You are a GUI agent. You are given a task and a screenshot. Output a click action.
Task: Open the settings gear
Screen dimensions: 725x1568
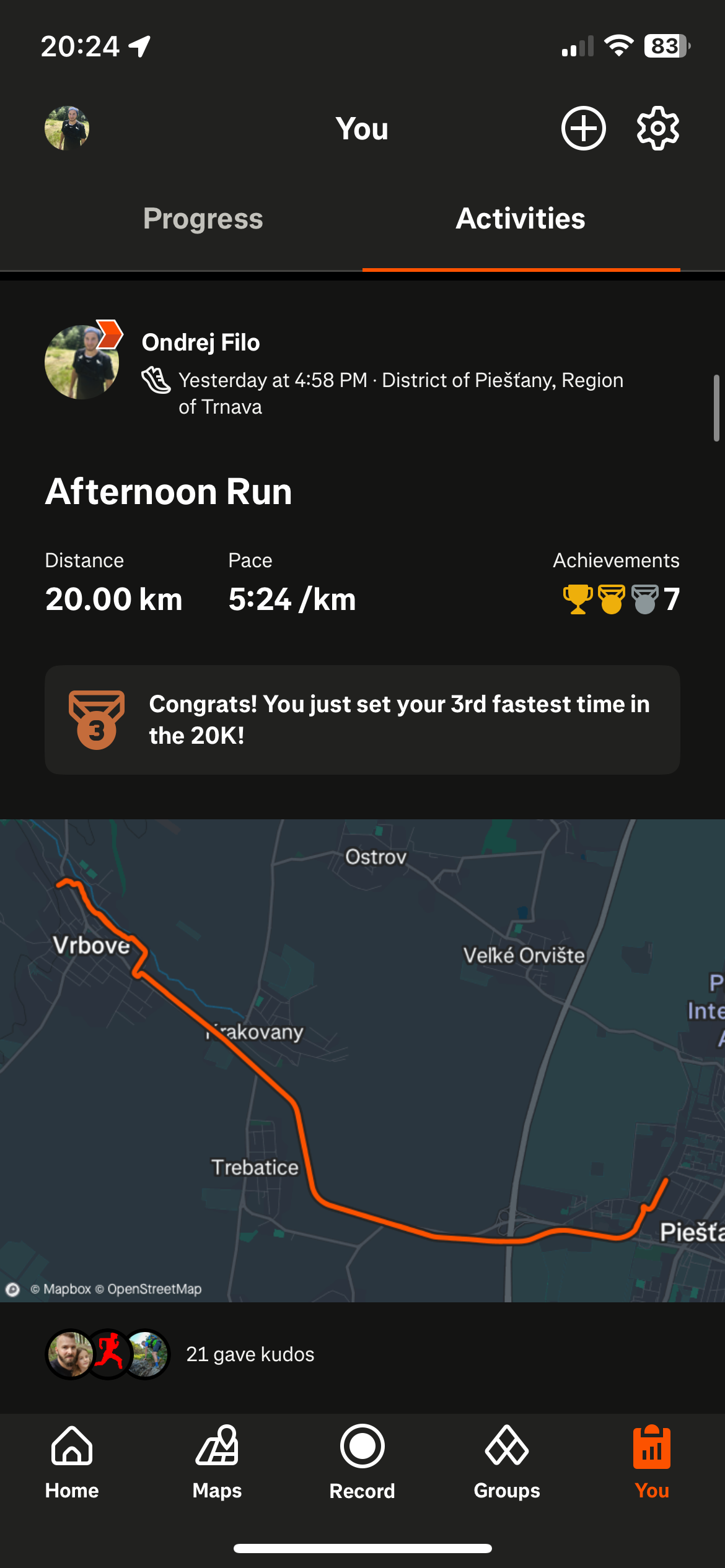658,128
